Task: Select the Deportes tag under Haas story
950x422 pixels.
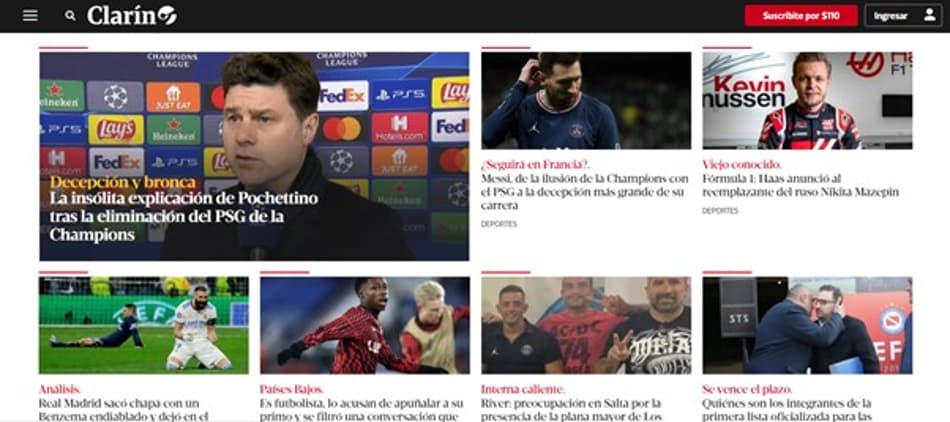Action: point(720,211)
